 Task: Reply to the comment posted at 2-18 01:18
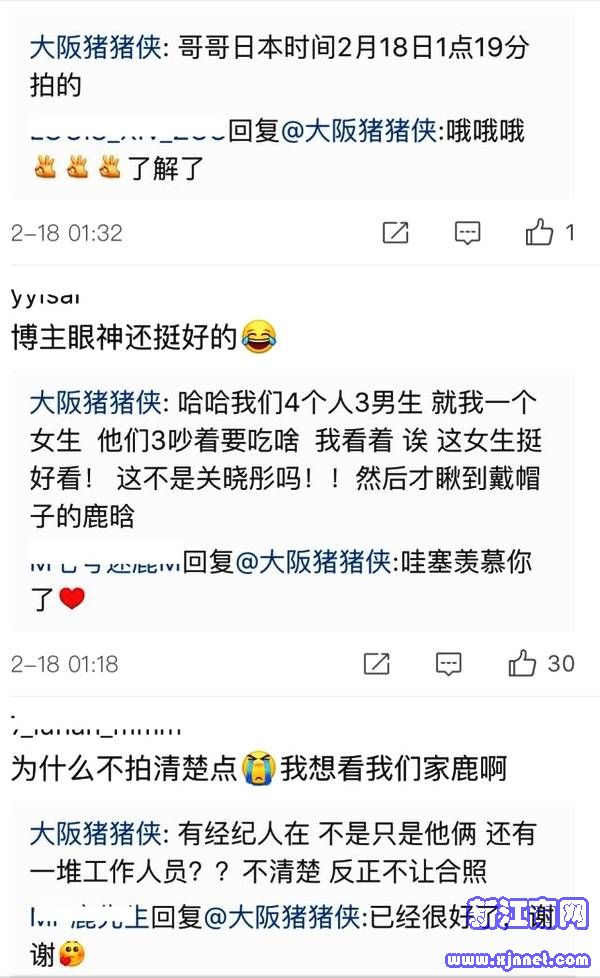coord(449,663)
